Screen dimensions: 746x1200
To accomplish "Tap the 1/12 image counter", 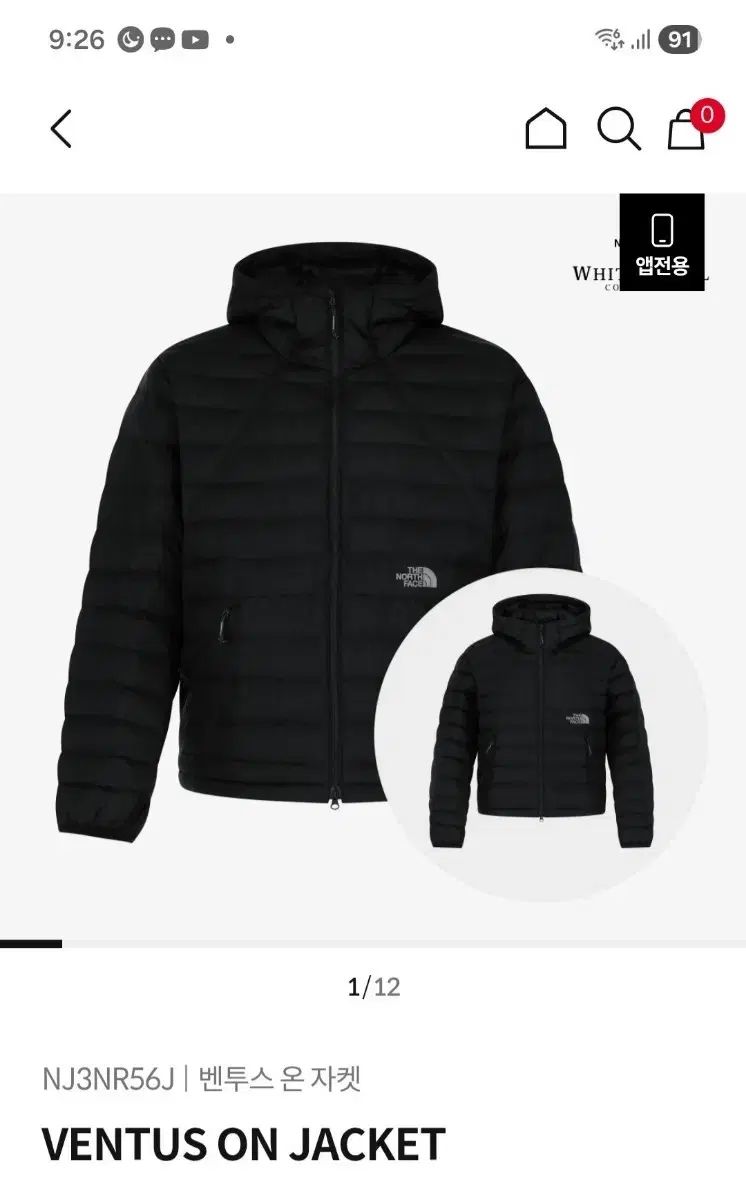I will pyautogui.click(x=373, y=986).
